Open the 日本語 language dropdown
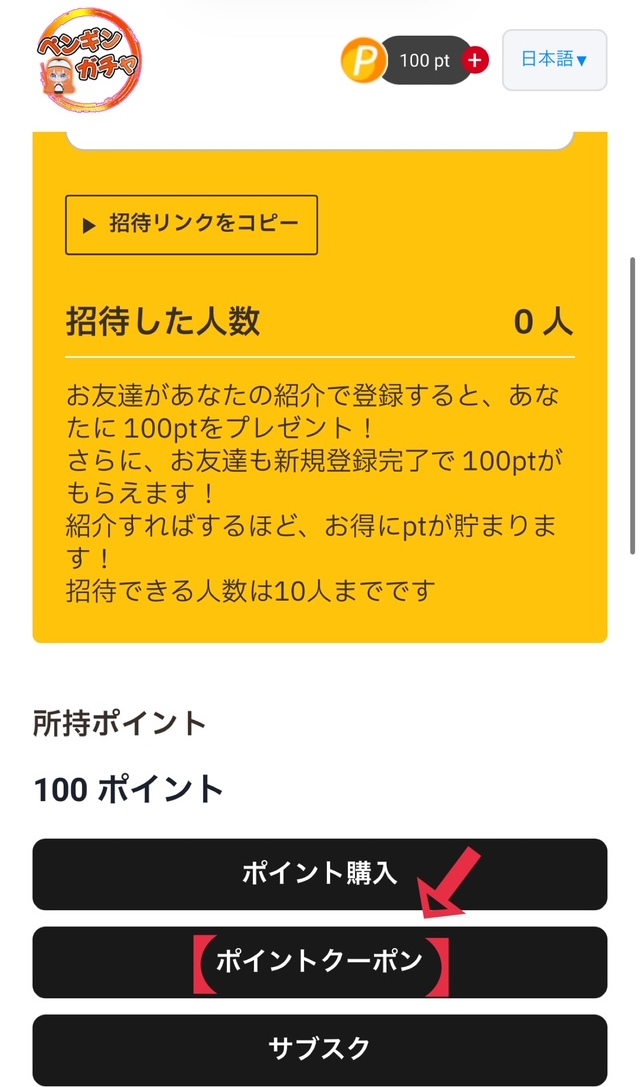This screenshot has width=640, height=1087. (x=554, y=60)
